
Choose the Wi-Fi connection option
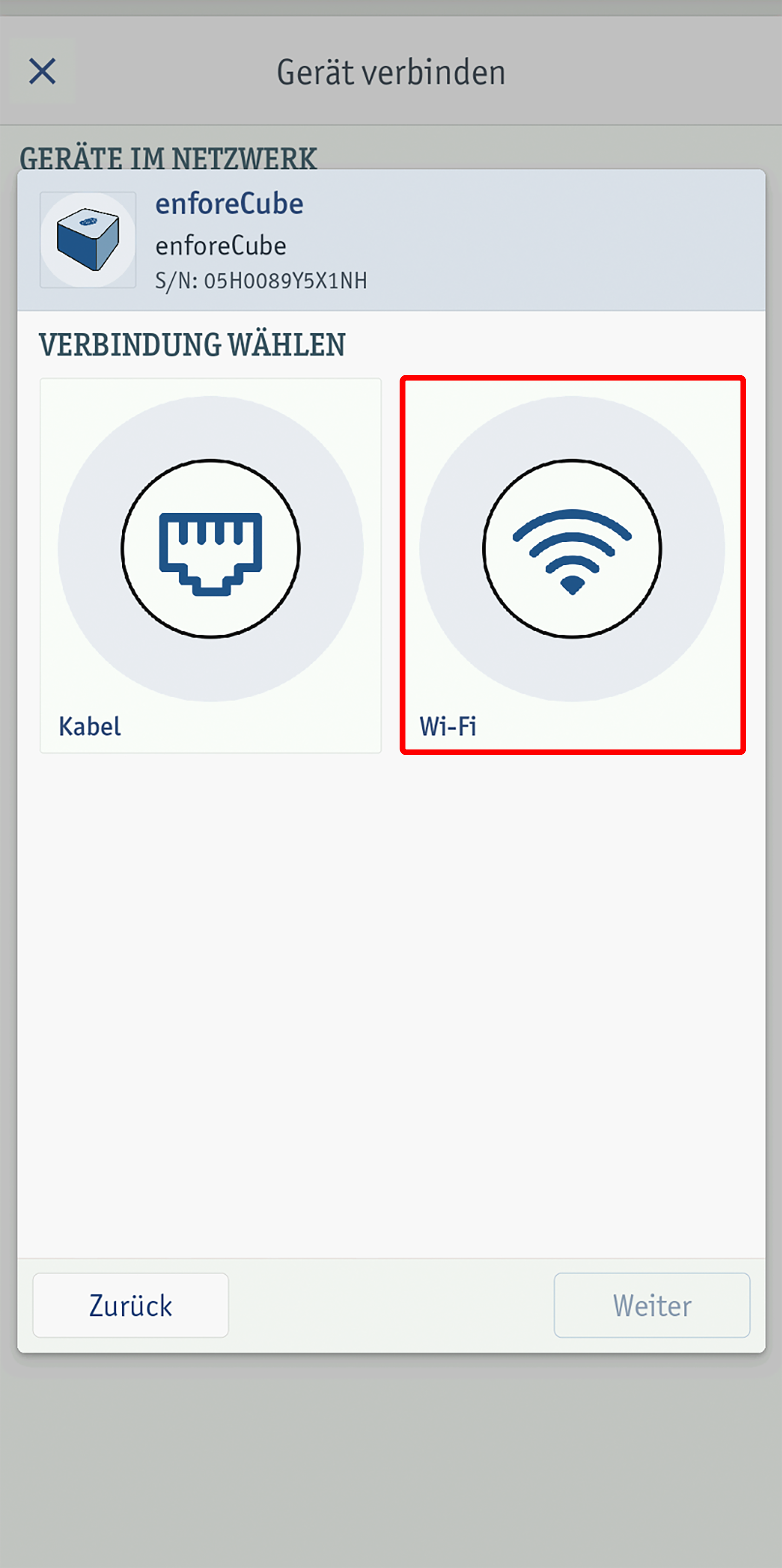pos(572,565)
